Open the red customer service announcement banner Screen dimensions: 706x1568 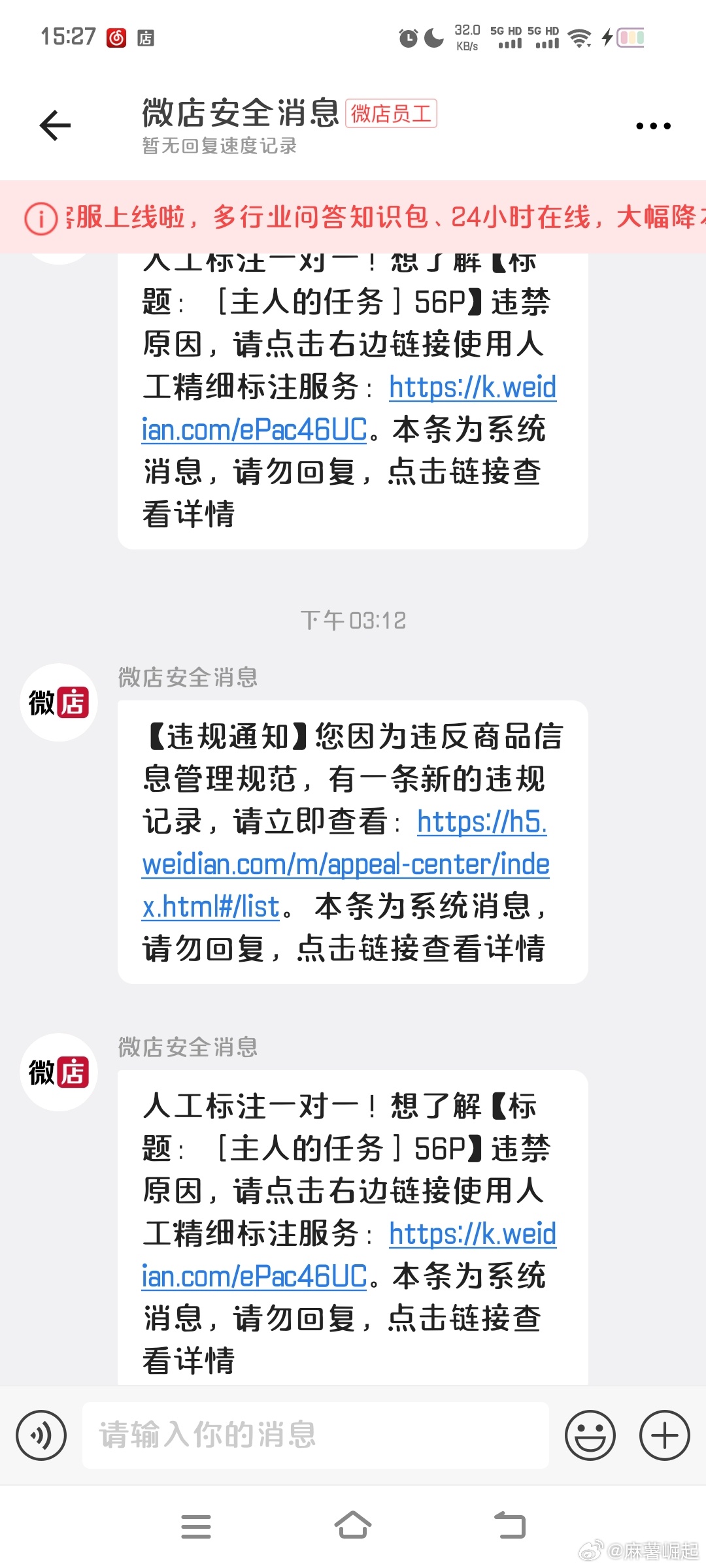[x=353, y=217]
